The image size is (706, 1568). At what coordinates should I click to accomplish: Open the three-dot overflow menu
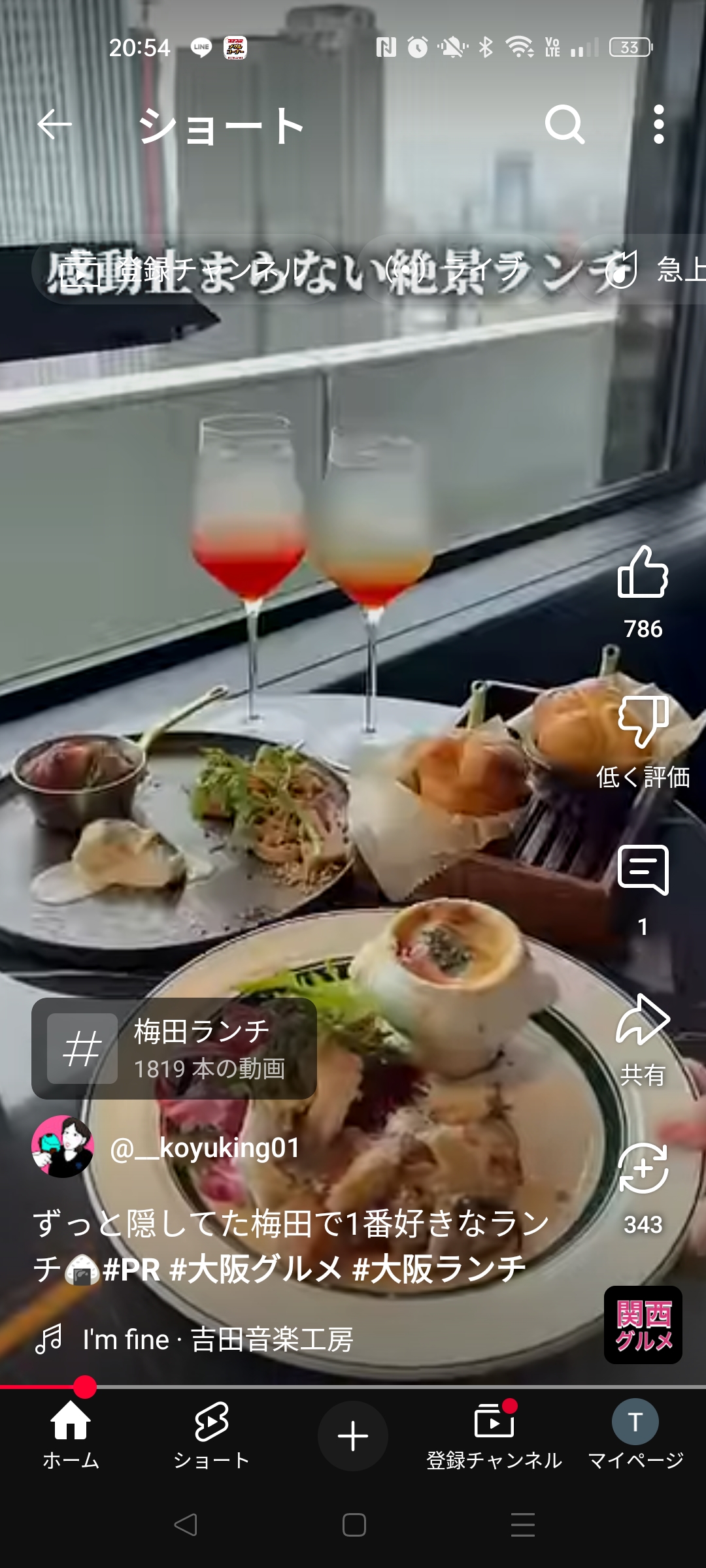(x=659, y=125)
